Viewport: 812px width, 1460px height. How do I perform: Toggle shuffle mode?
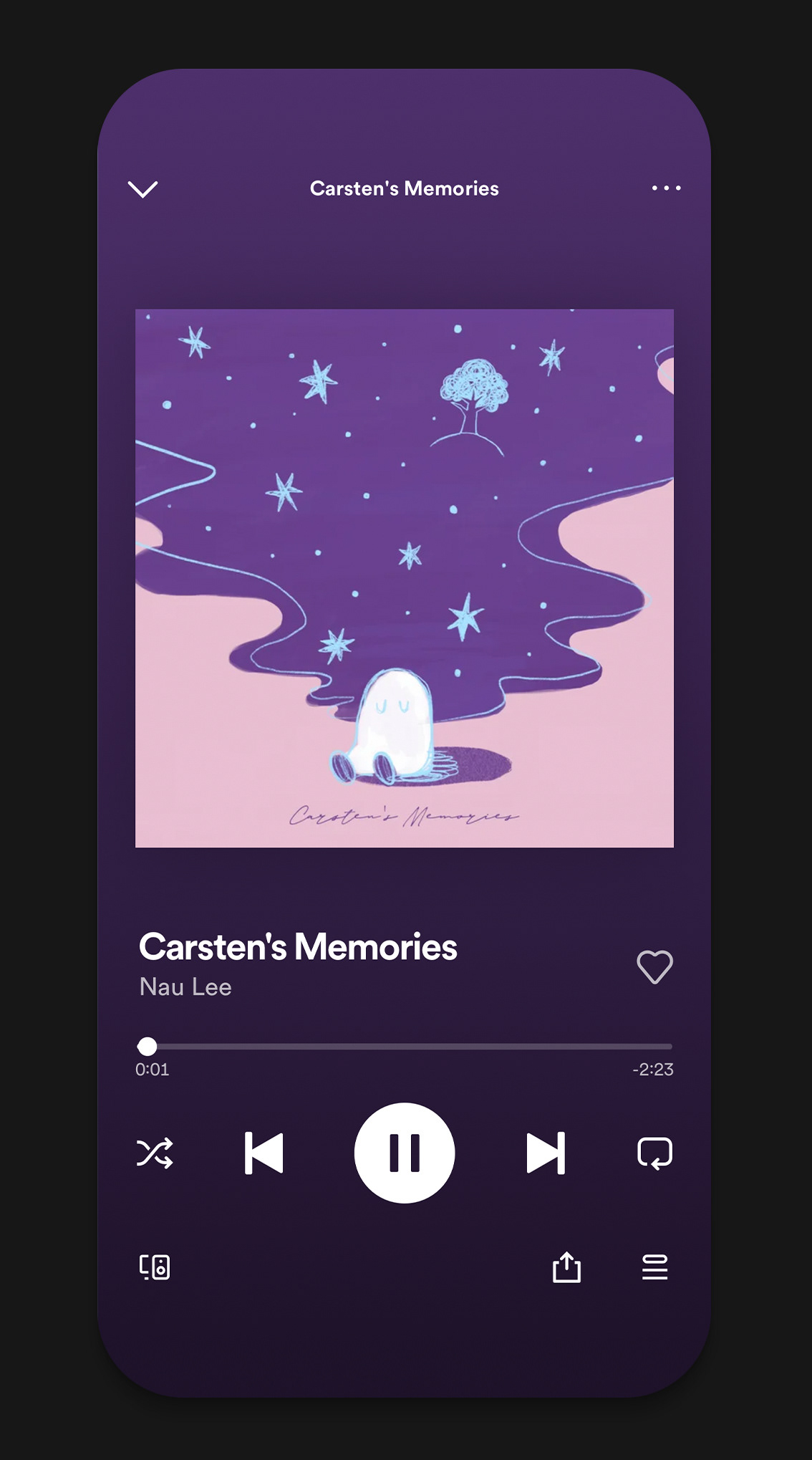[x=155, y=1153]
